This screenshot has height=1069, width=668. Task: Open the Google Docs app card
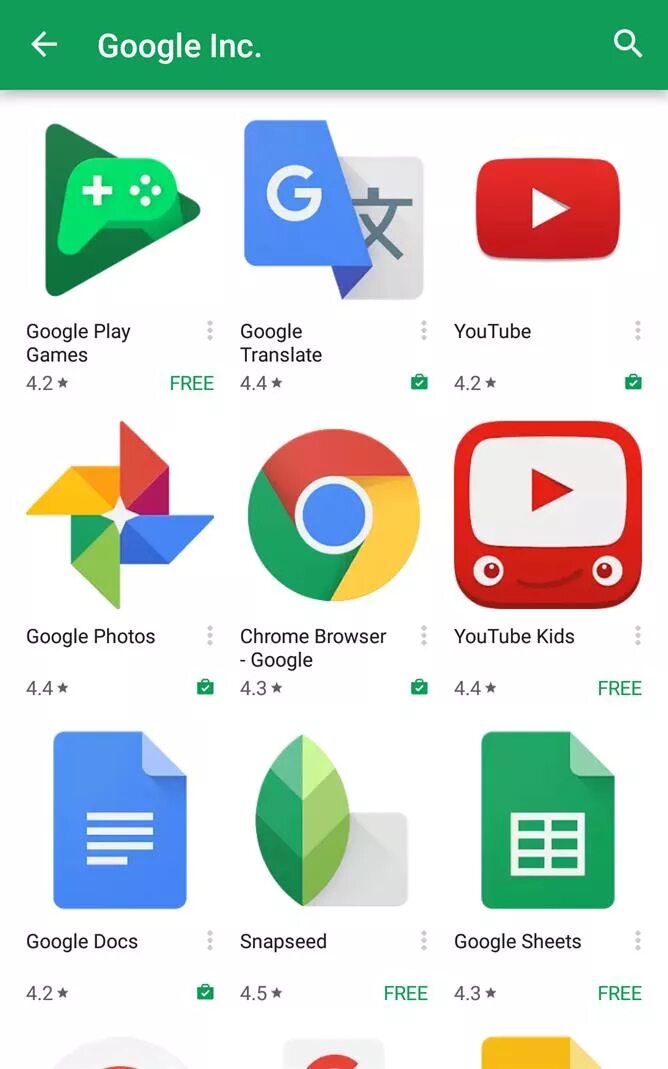pyautogui.click(x=120, y=821)
